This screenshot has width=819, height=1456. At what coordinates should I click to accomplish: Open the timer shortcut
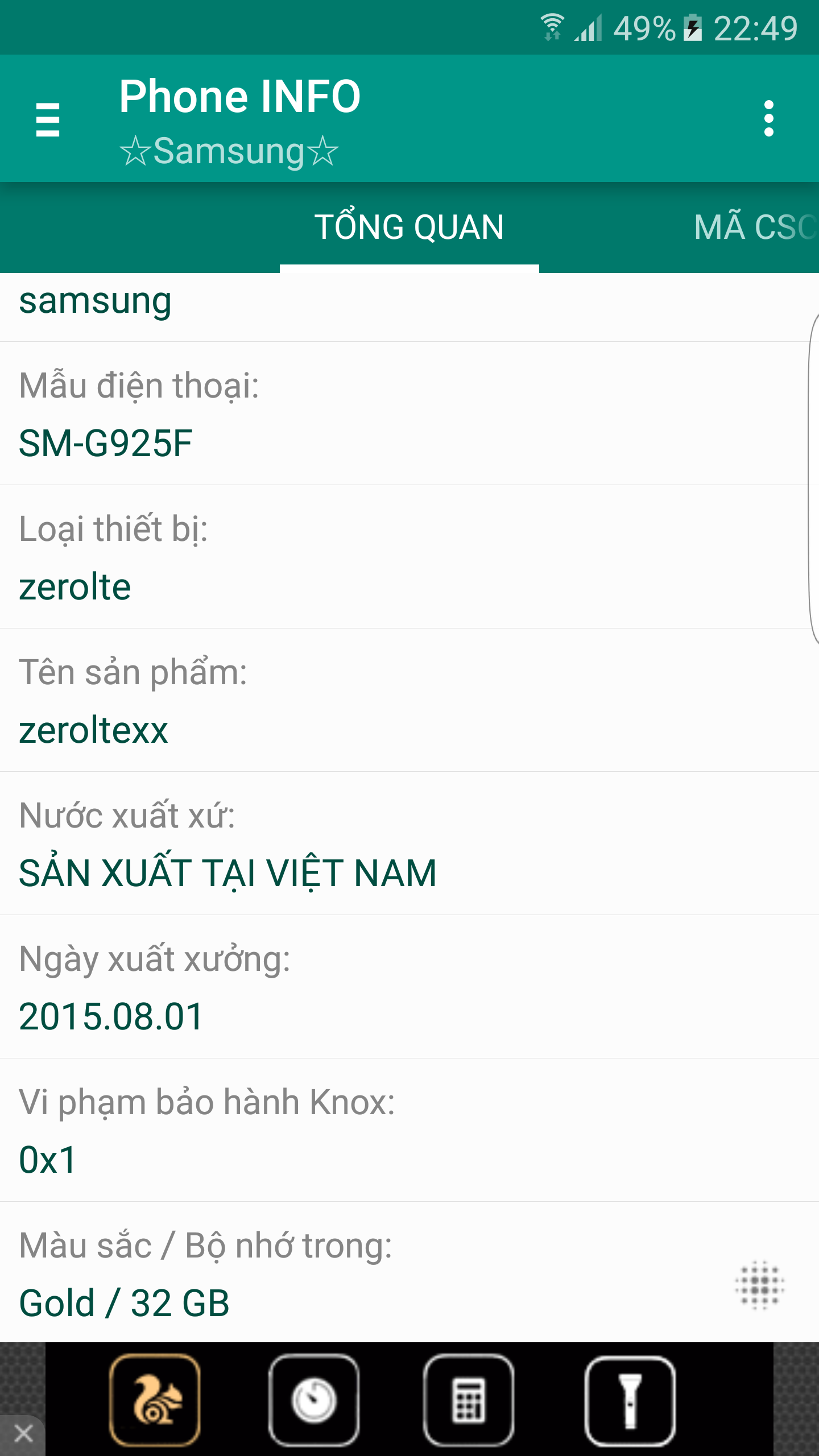point(313,1400)
